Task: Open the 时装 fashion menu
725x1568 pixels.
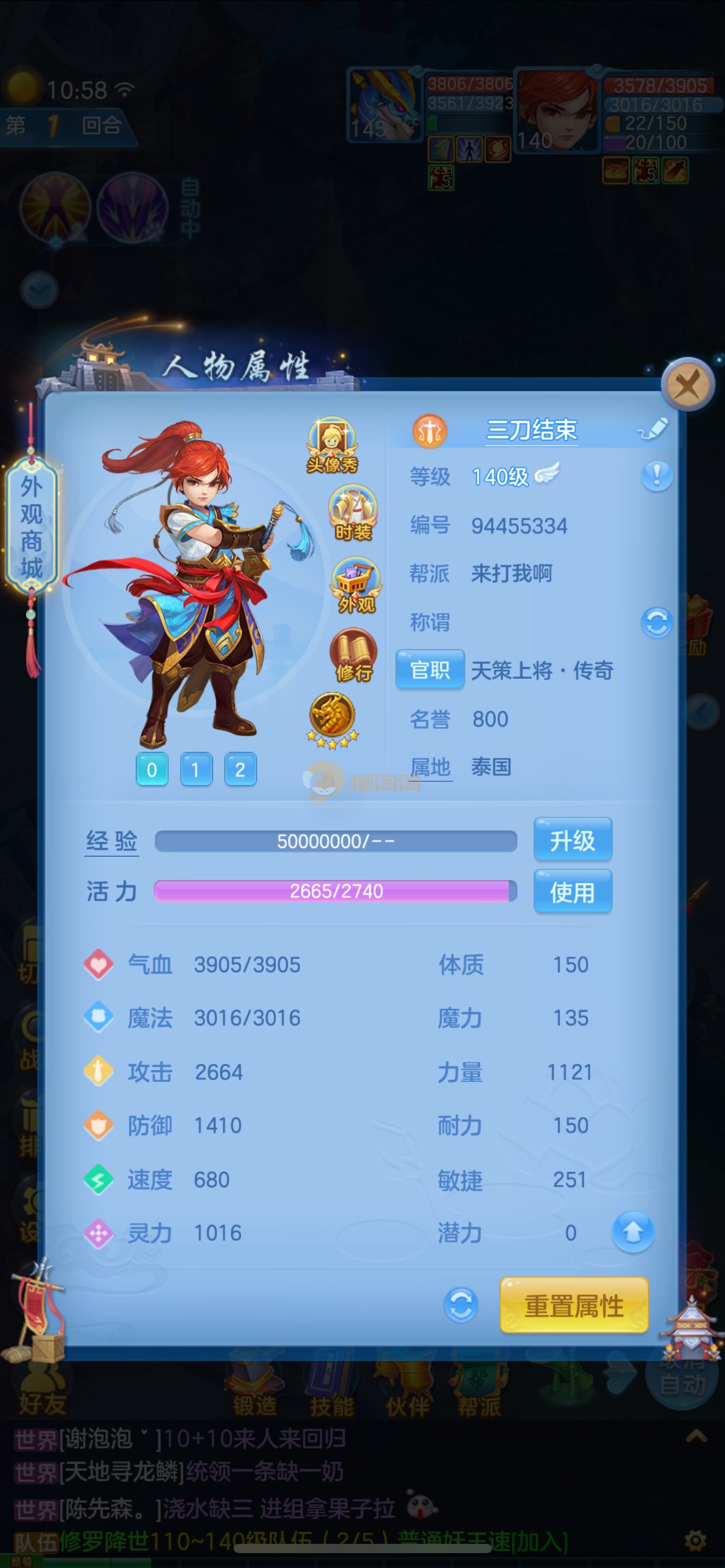Action: tap(353, 512)
